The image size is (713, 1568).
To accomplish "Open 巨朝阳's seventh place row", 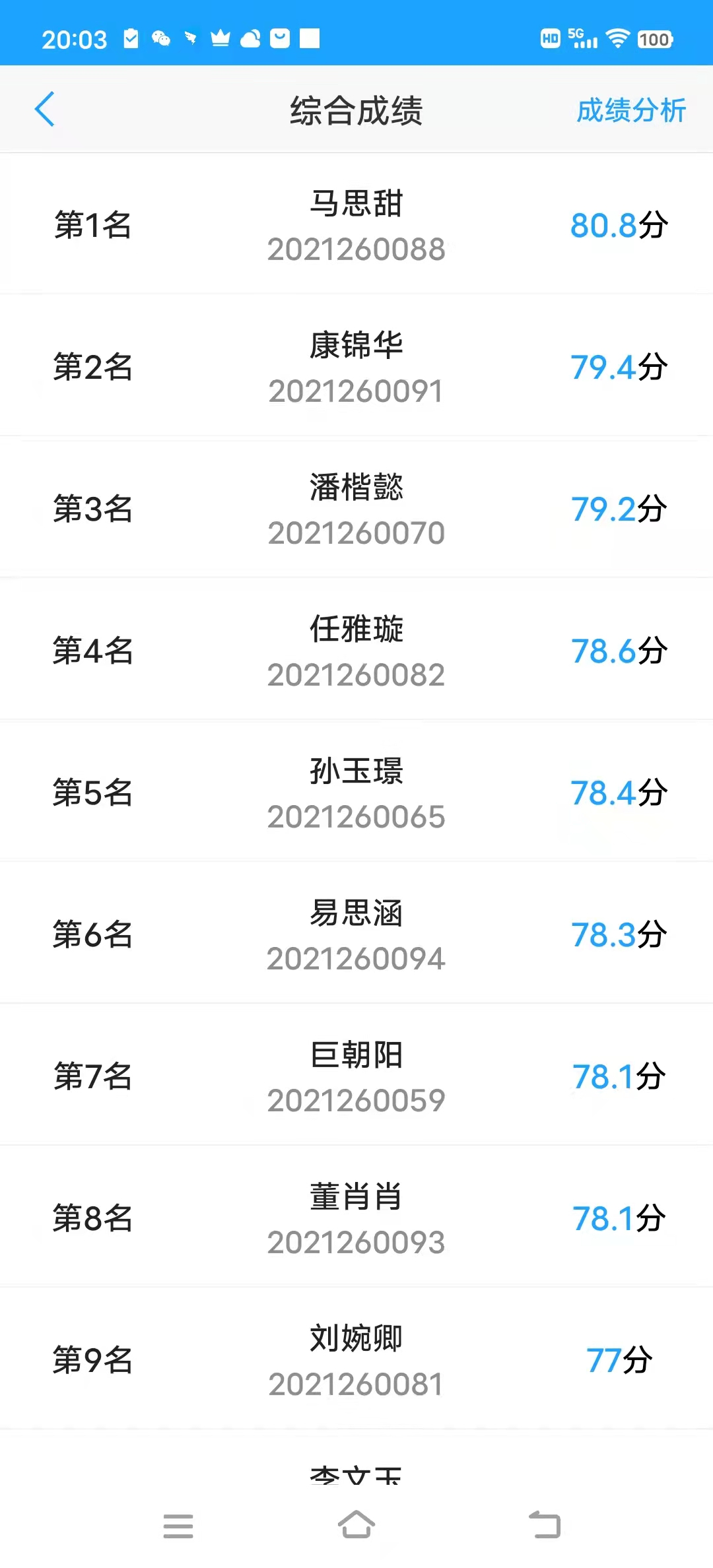I will pyautogui.click(x=356, y=1076).
